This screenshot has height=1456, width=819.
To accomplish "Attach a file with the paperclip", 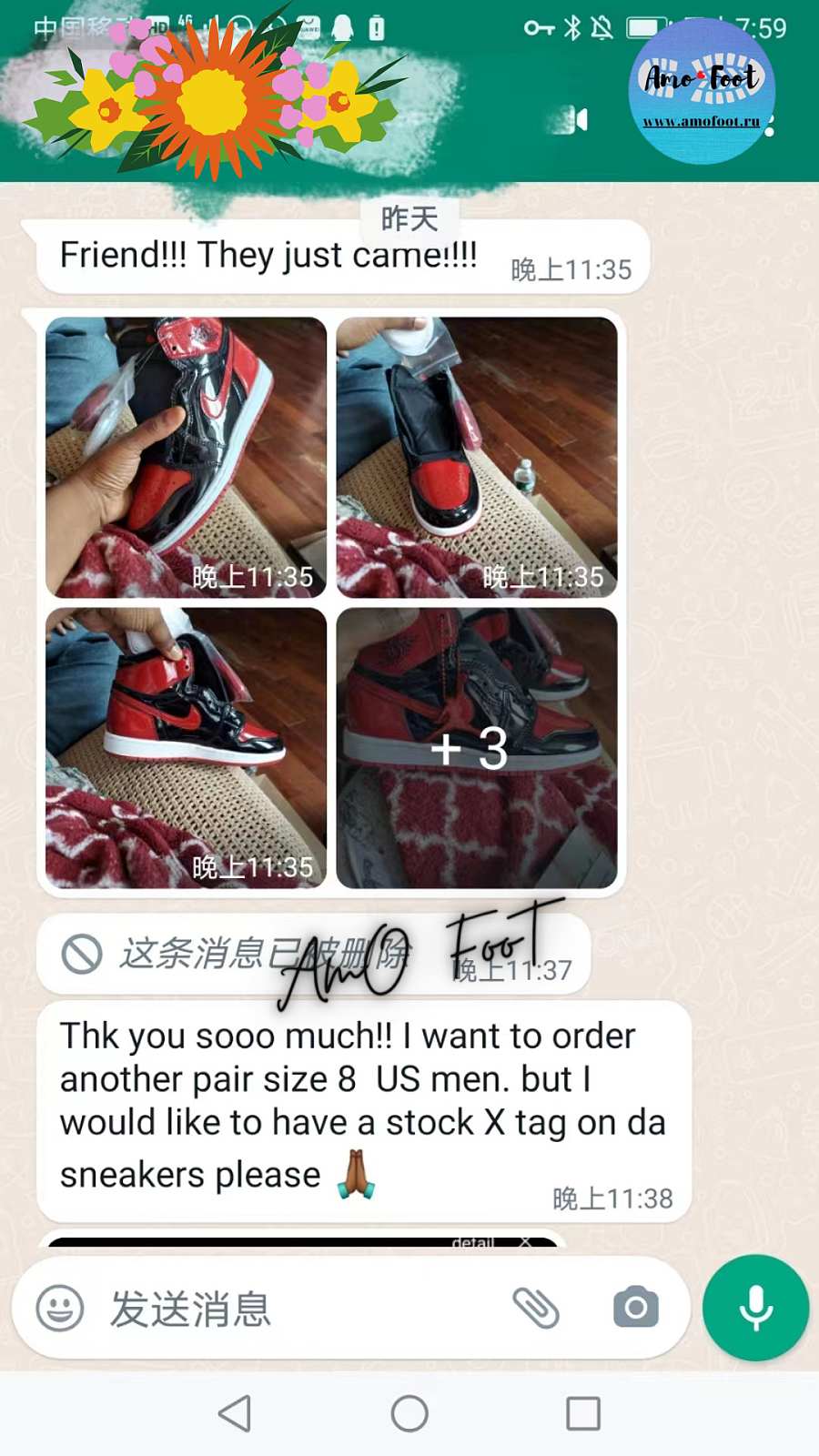I will pos(536,1309).
